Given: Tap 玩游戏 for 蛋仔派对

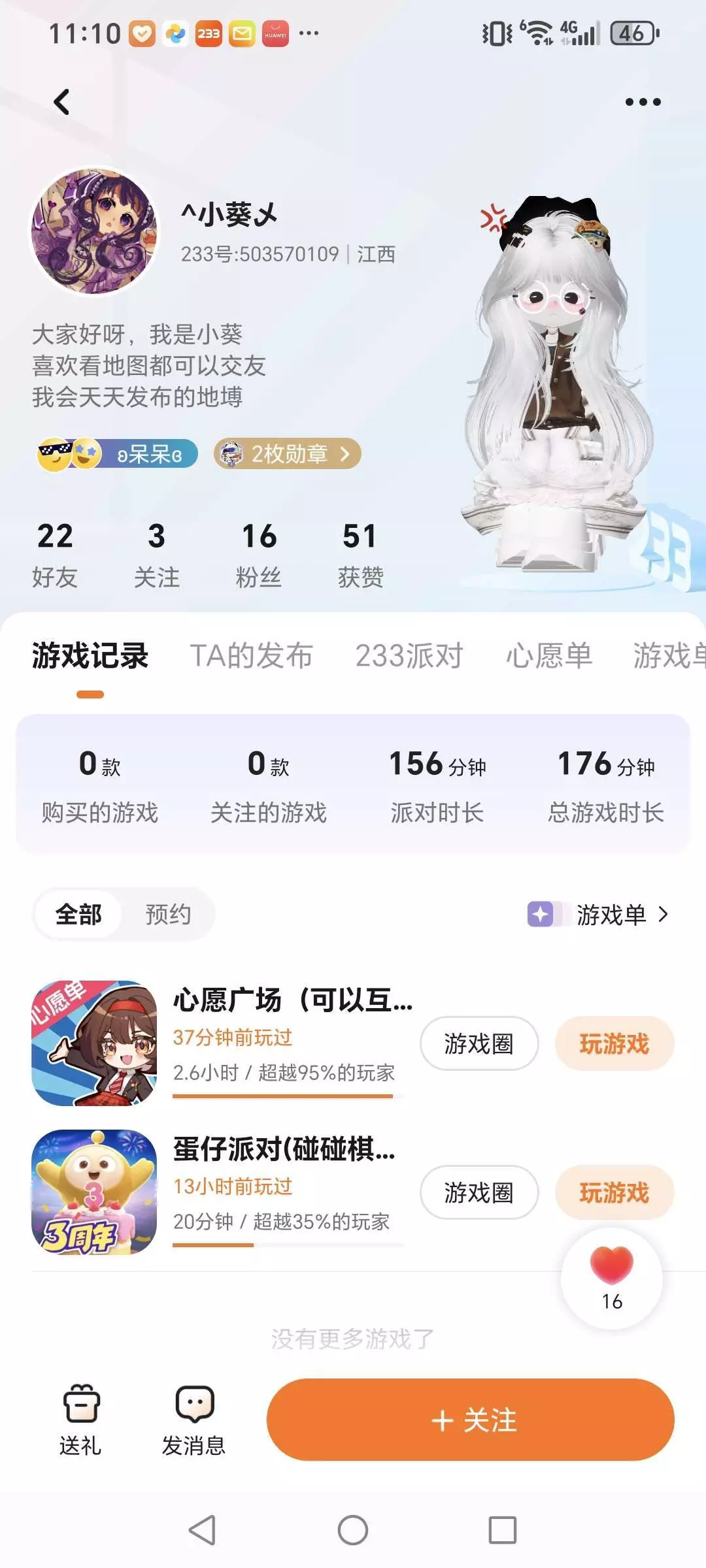Looking at the screenshot, I should coord(614,1192).
